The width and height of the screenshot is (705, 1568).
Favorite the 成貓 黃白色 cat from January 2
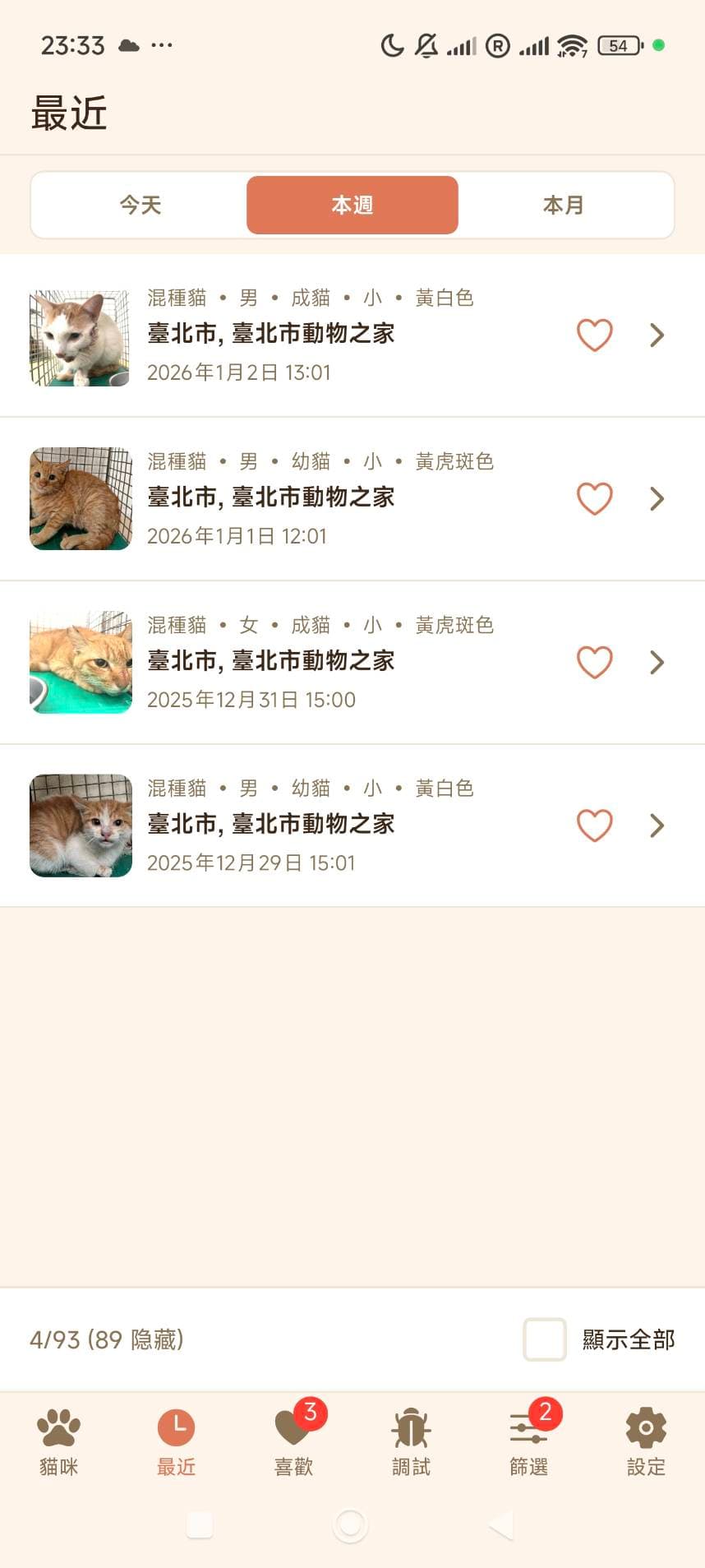coord(594,335)
